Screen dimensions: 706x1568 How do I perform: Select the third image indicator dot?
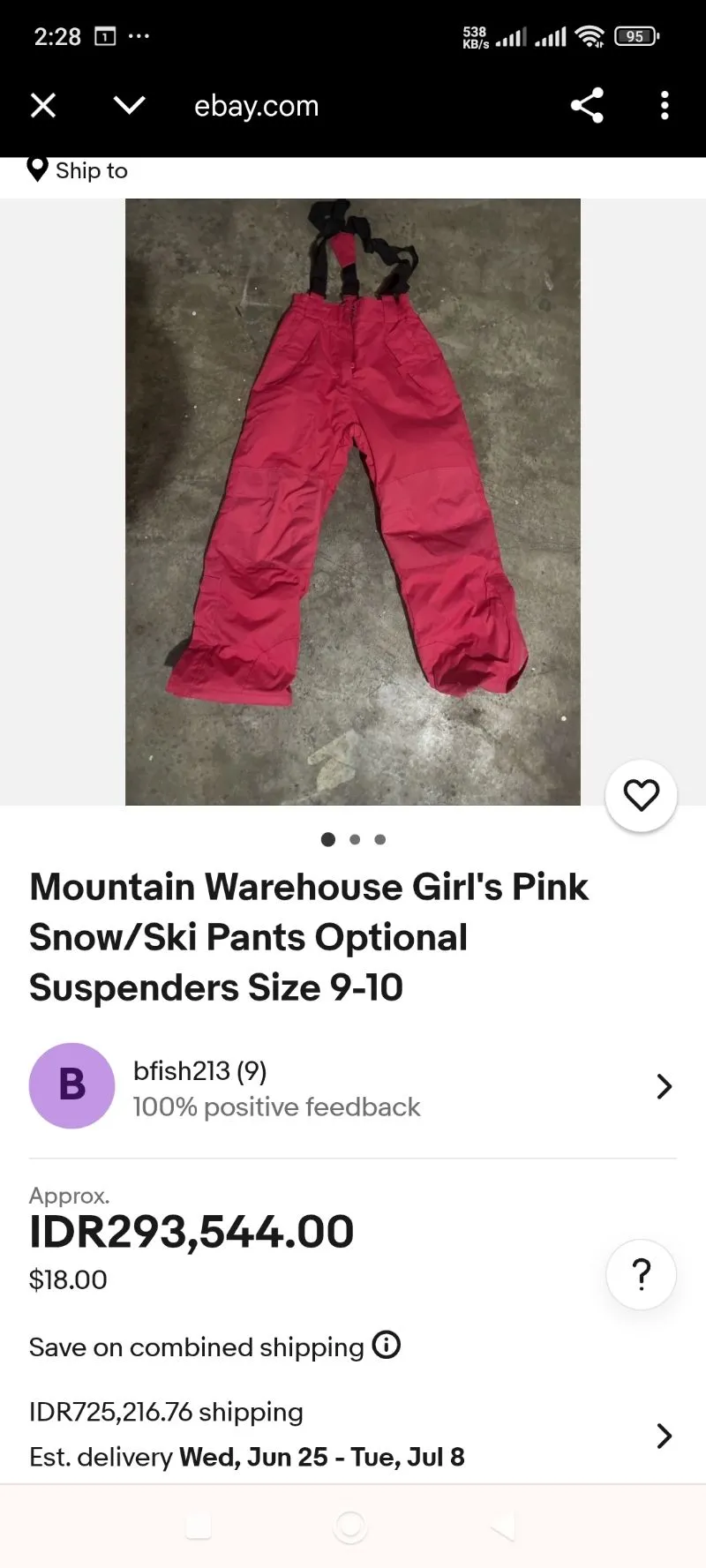pos(379,839)
